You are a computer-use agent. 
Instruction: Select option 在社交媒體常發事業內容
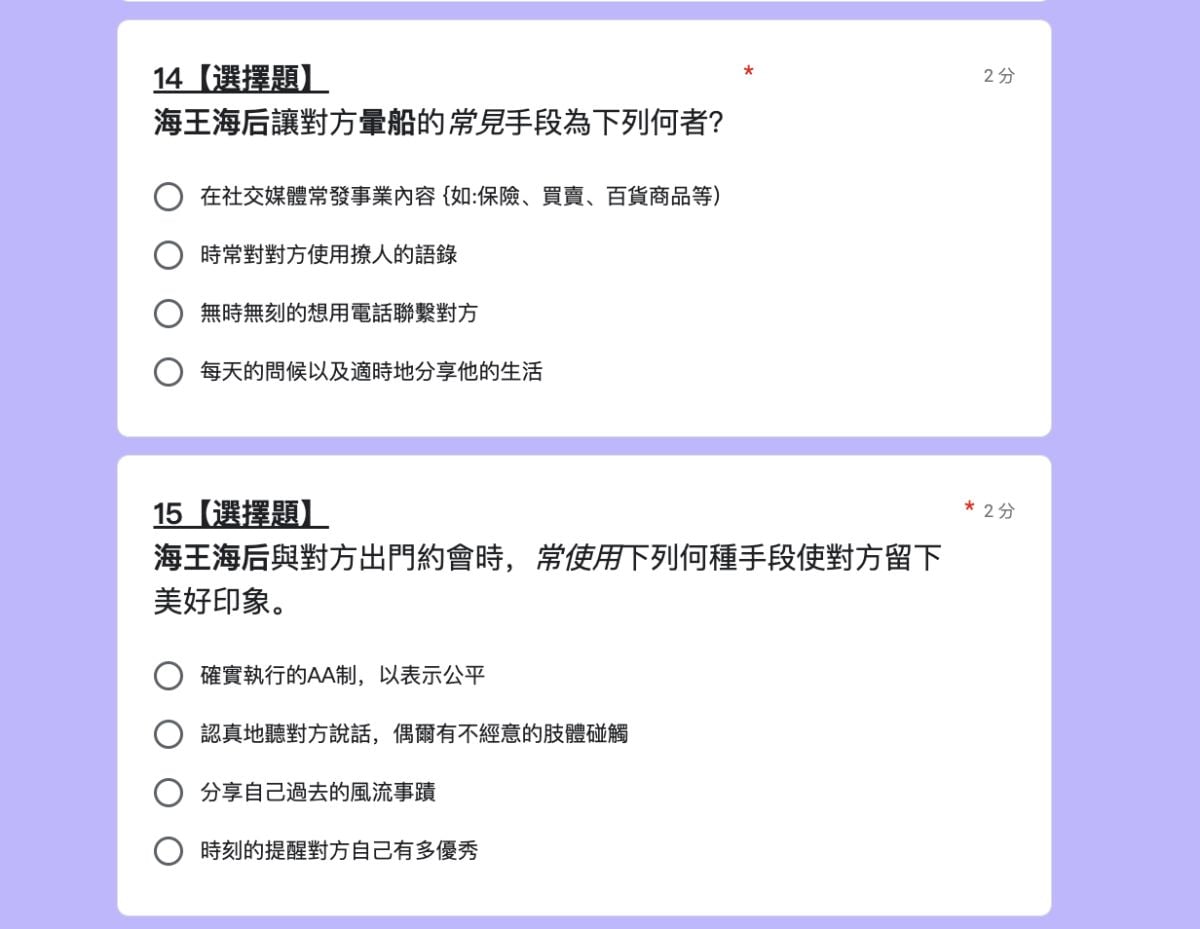pos(169,197)
